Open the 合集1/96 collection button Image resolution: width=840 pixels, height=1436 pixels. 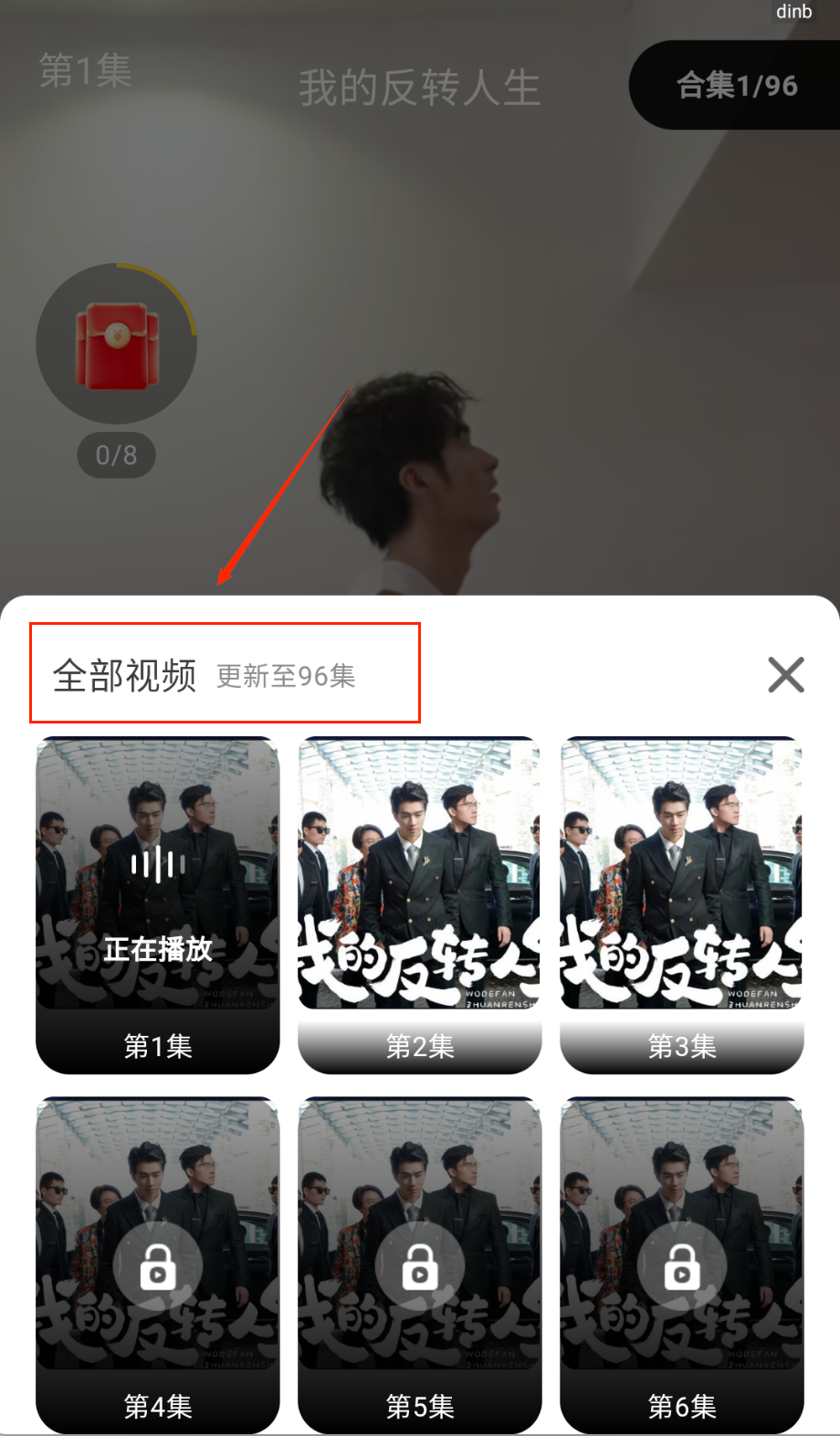(x=736, y=86)
